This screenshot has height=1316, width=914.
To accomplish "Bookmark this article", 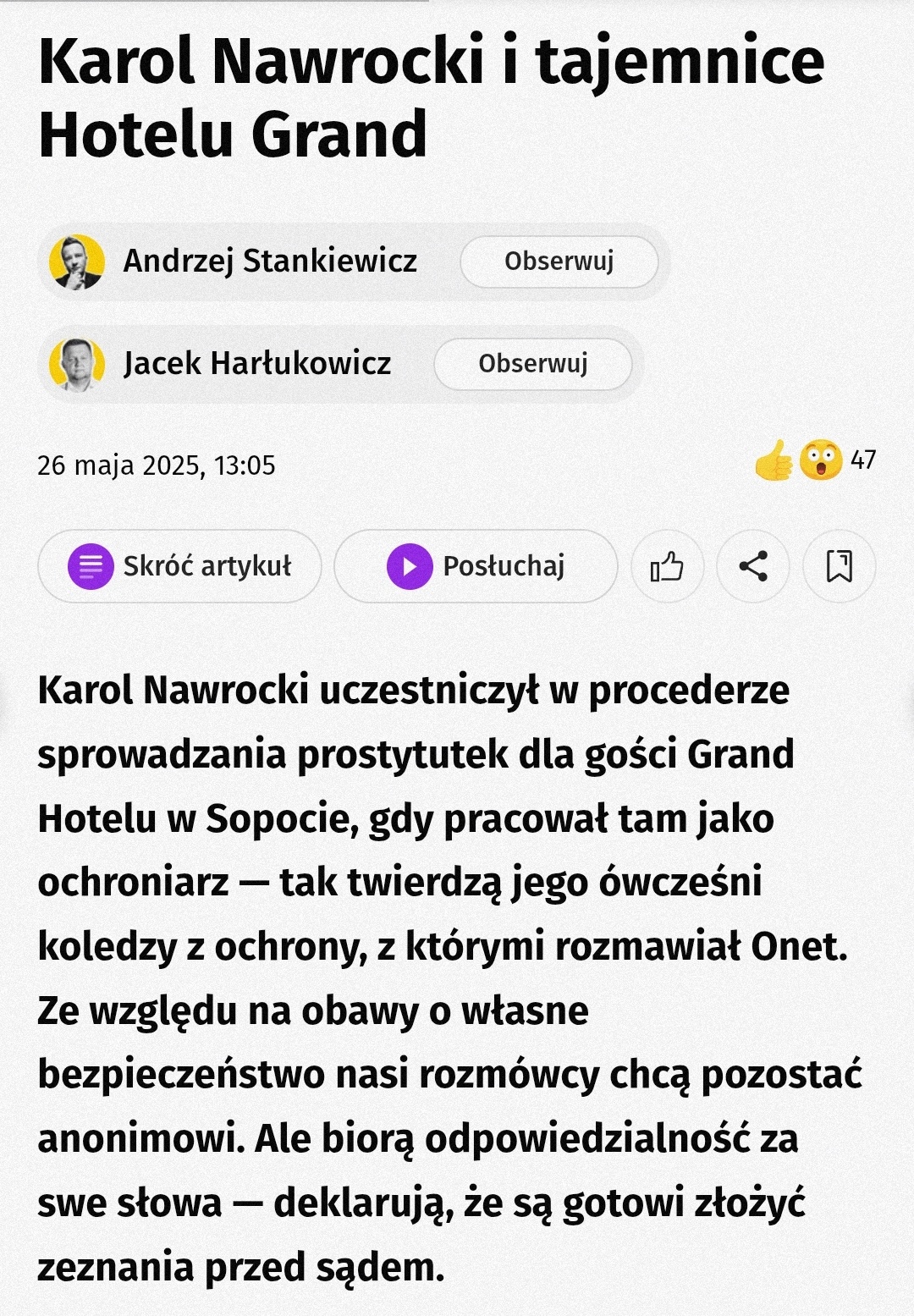I will tap(839, 566).
